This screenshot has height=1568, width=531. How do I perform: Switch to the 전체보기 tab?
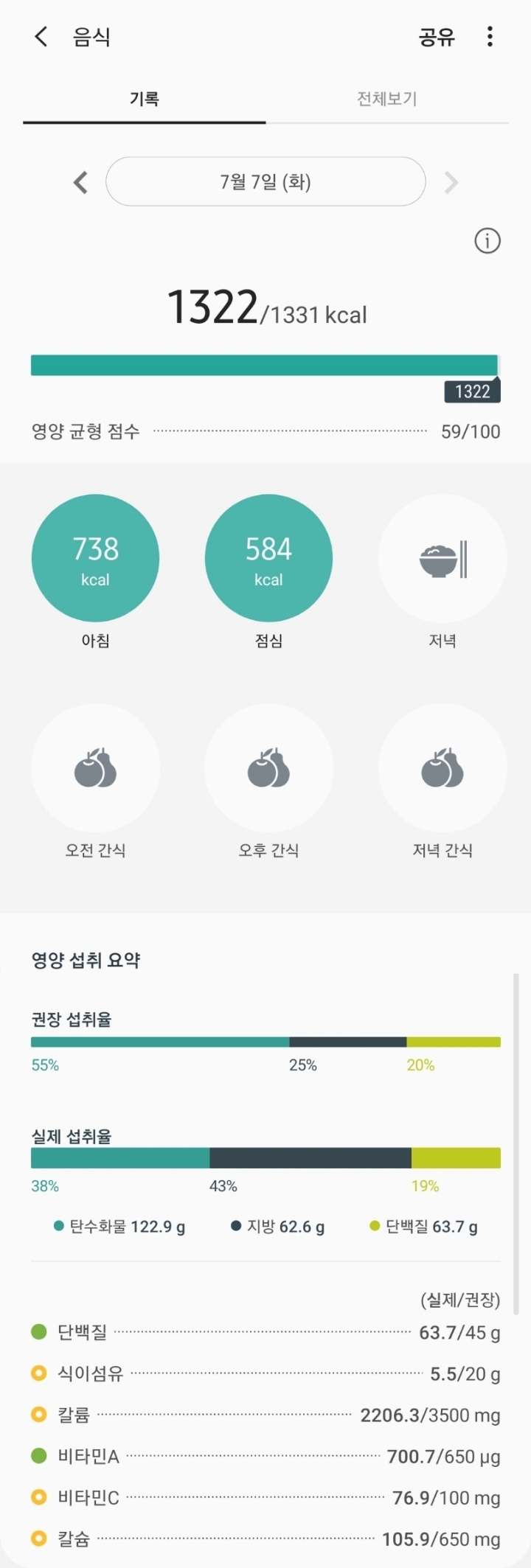click(x=387, y=99)
